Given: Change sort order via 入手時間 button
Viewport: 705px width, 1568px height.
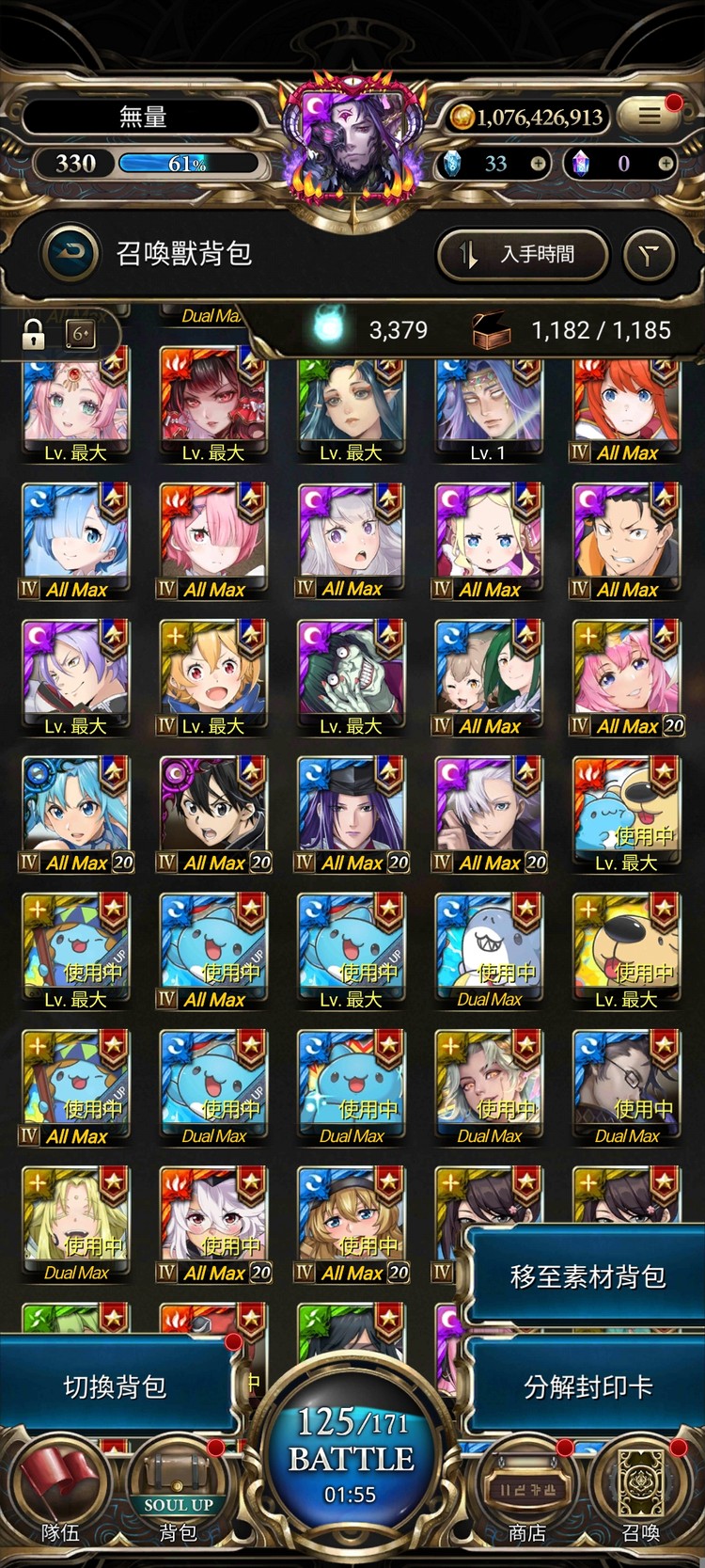Looking at the screenshot, I should tap(523, 254).
